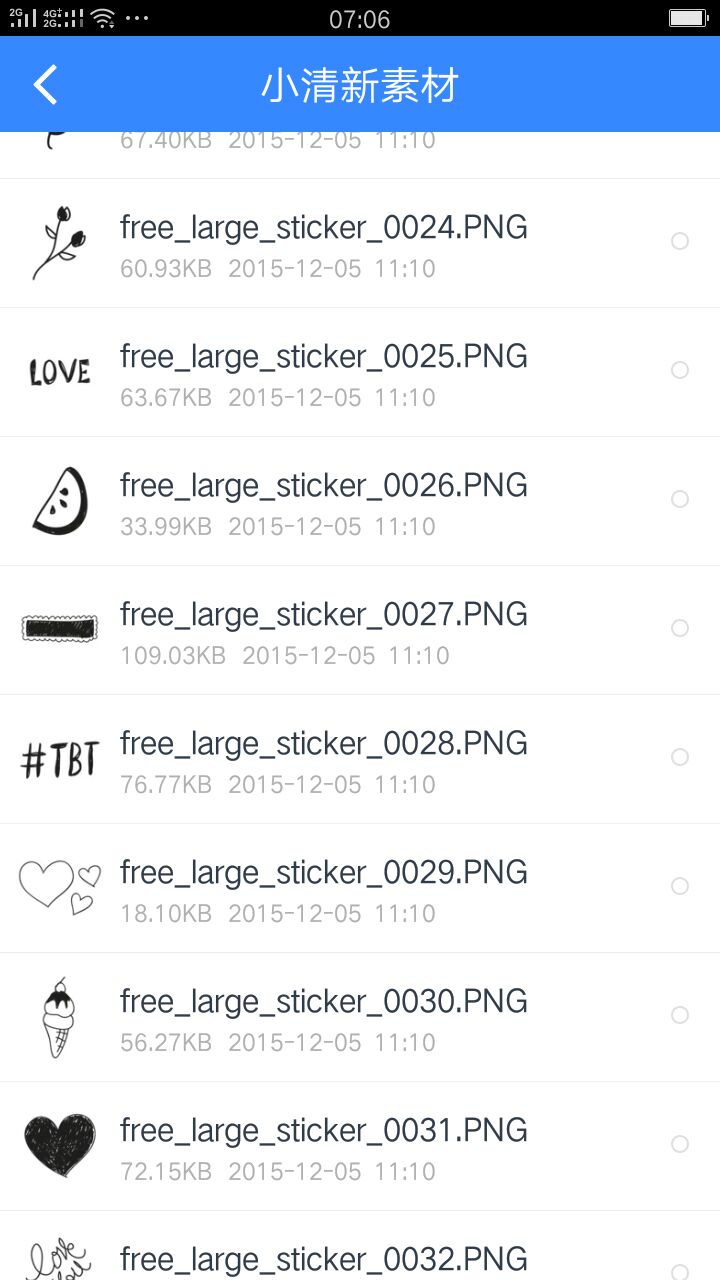The image size is (720, 1280).
Task: Tick the radio button for free_large_sticker_0031.PNG
Action: (x=680, y=1144)
